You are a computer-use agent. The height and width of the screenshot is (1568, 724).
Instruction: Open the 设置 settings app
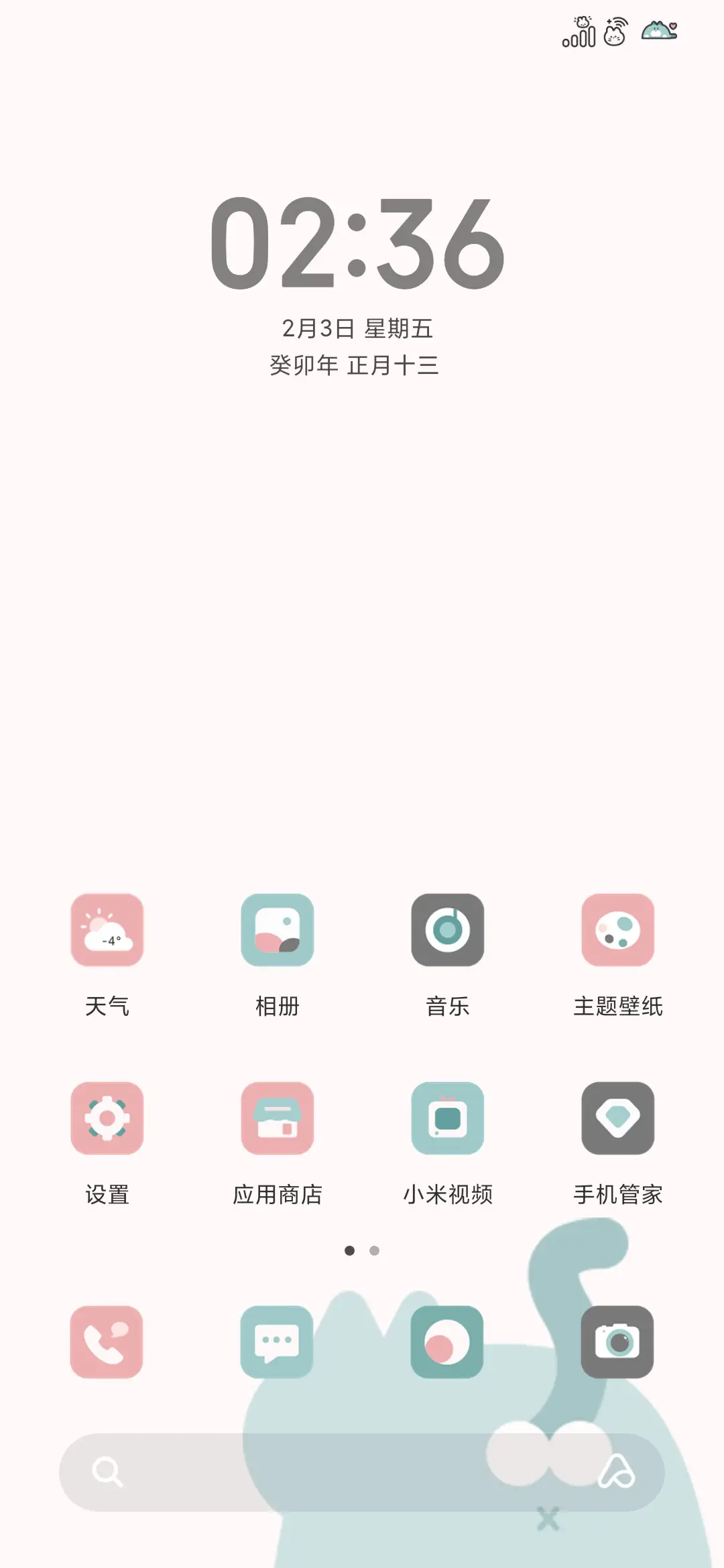click(107, 1120)
